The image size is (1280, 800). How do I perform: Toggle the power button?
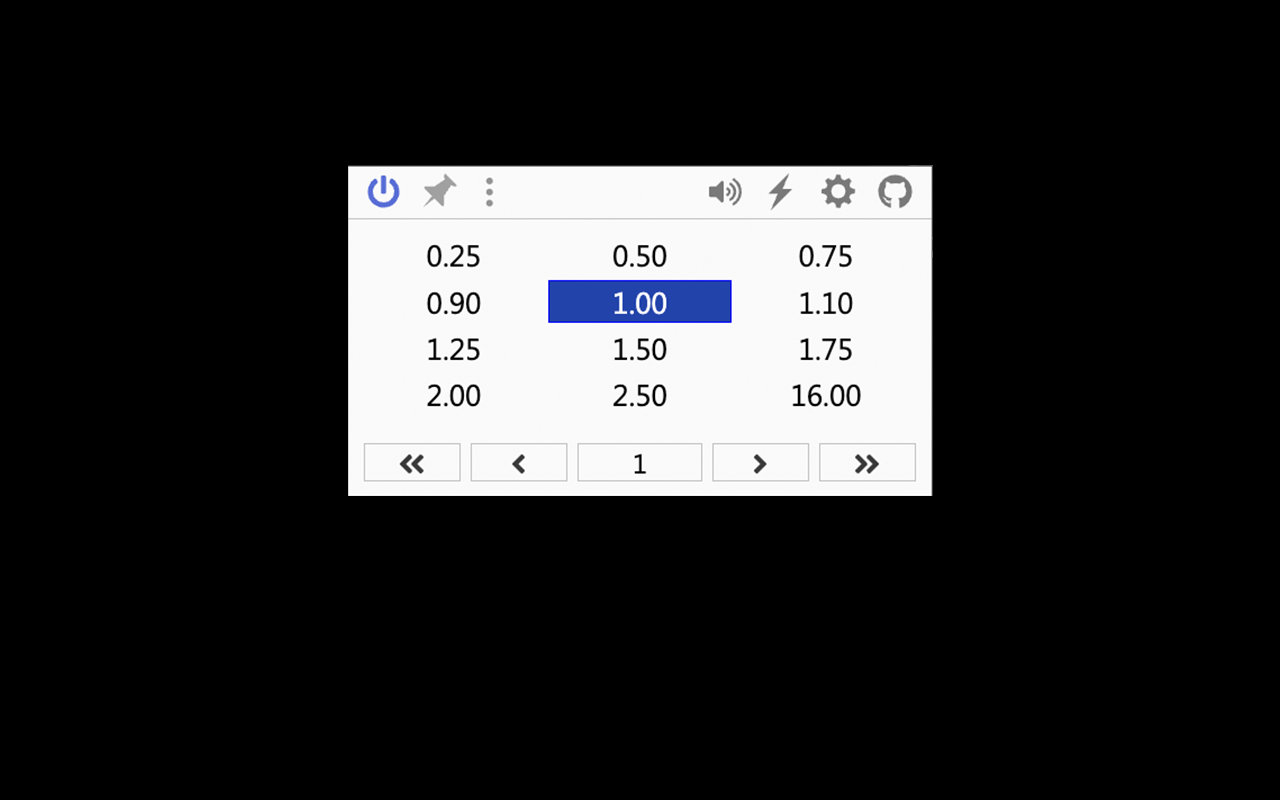[383, 191]
